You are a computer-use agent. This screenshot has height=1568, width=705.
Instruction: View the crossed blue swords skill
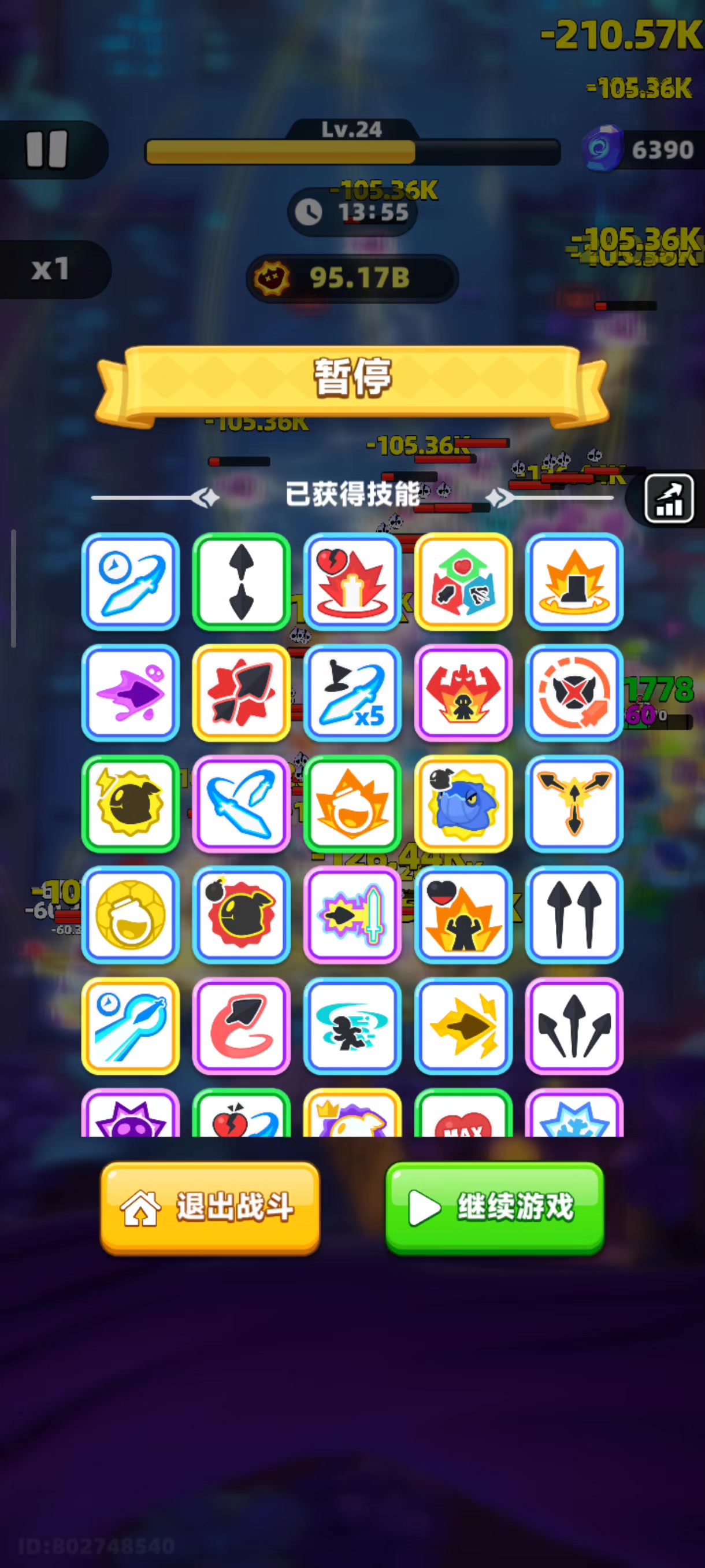[x=241, y=804]
